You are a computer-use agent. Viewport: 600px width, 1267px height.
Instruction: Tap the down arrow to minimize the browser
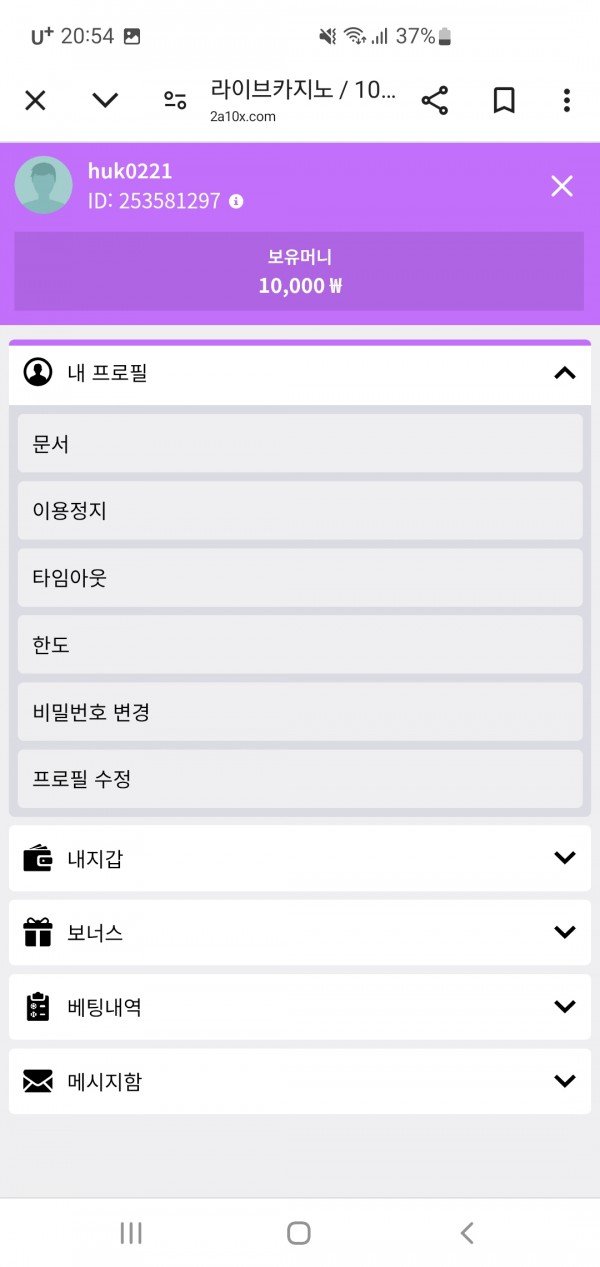point(105,100)
